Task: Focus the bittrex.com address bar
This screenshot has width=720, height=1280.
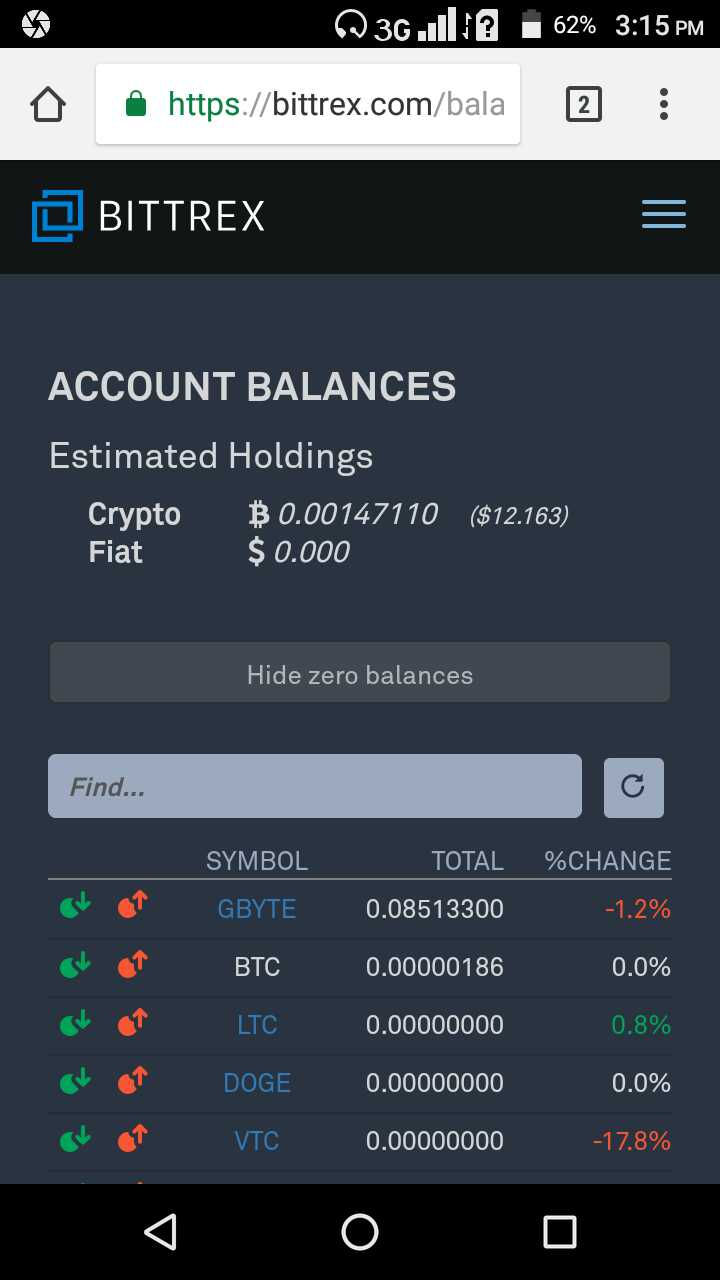Action: pos(308,104)
